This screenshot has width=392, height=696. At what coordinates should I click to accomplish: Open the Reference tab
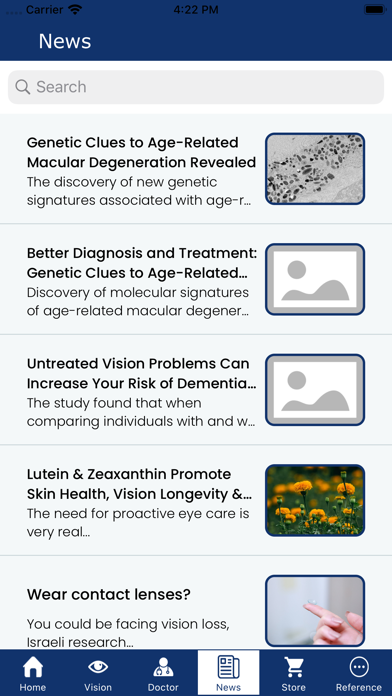(x=359, y=673)
